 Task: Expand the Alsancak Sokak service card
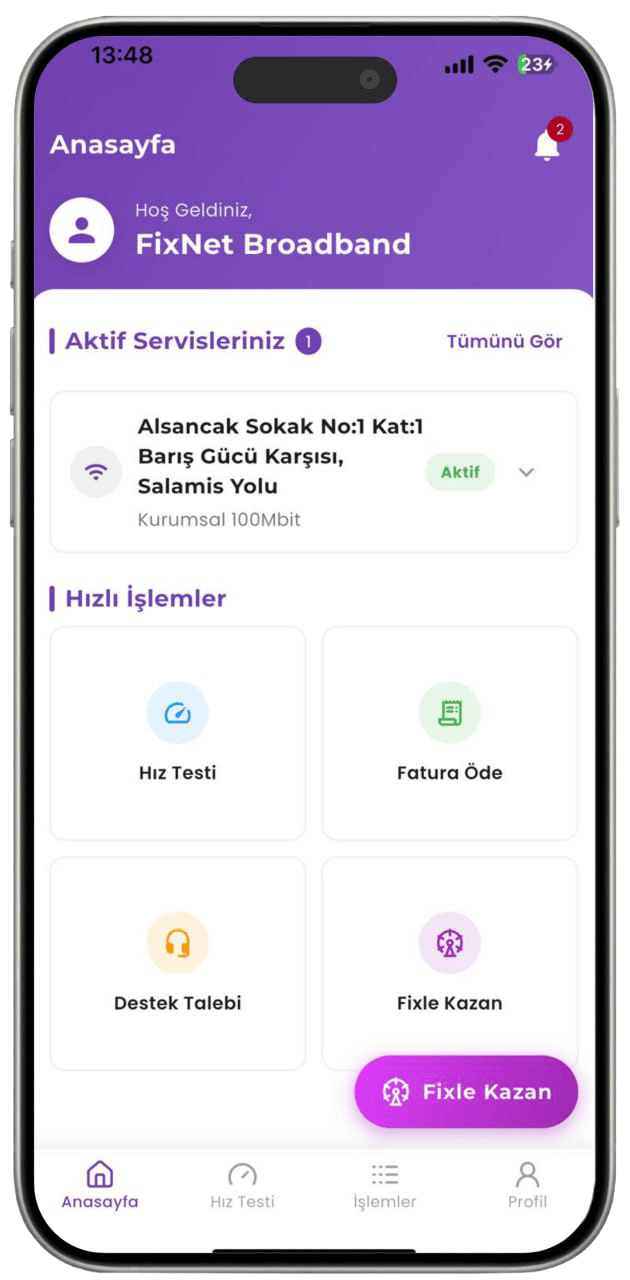526,472
